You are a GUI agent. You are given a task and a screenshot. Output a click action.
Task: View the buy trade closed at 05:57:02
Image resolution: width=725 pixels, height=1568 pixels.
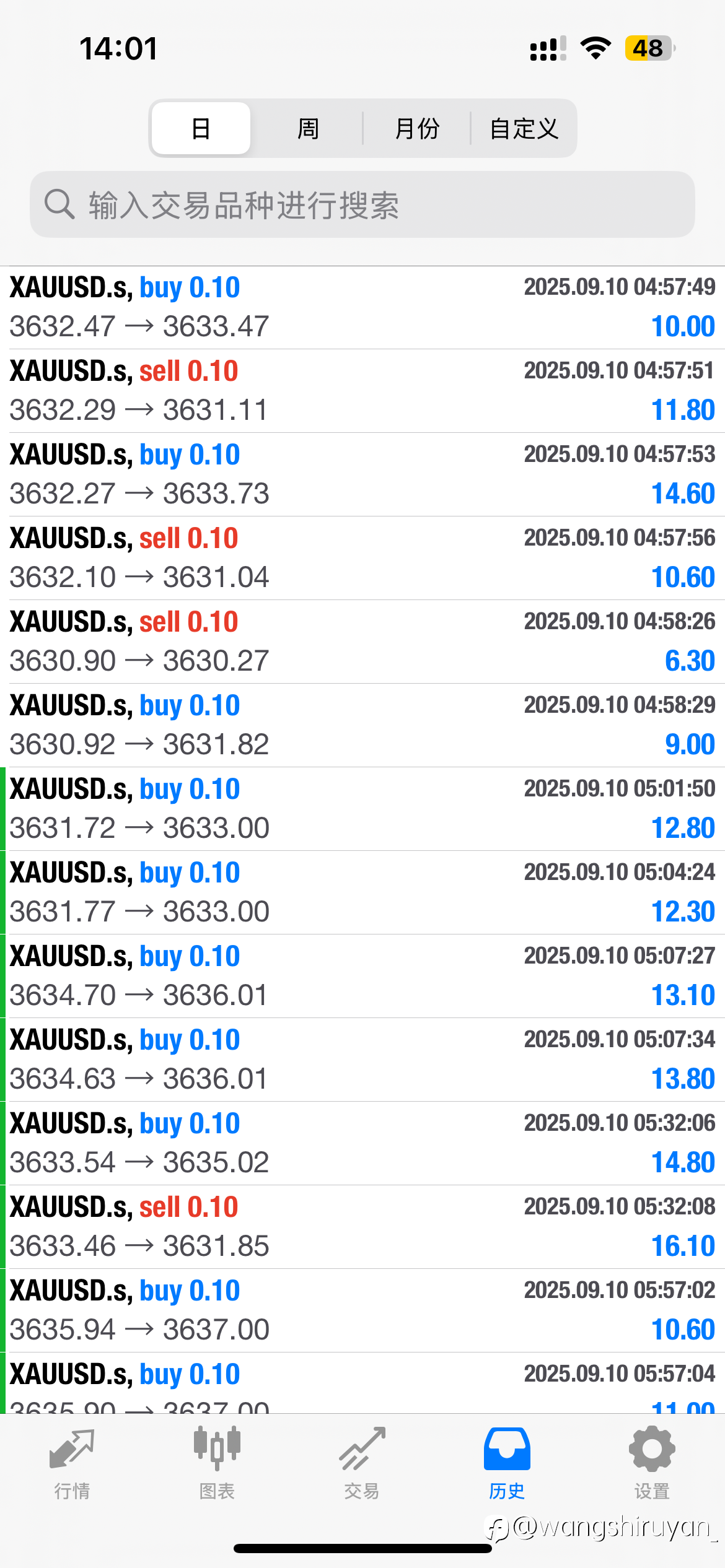pos(362,1310)
